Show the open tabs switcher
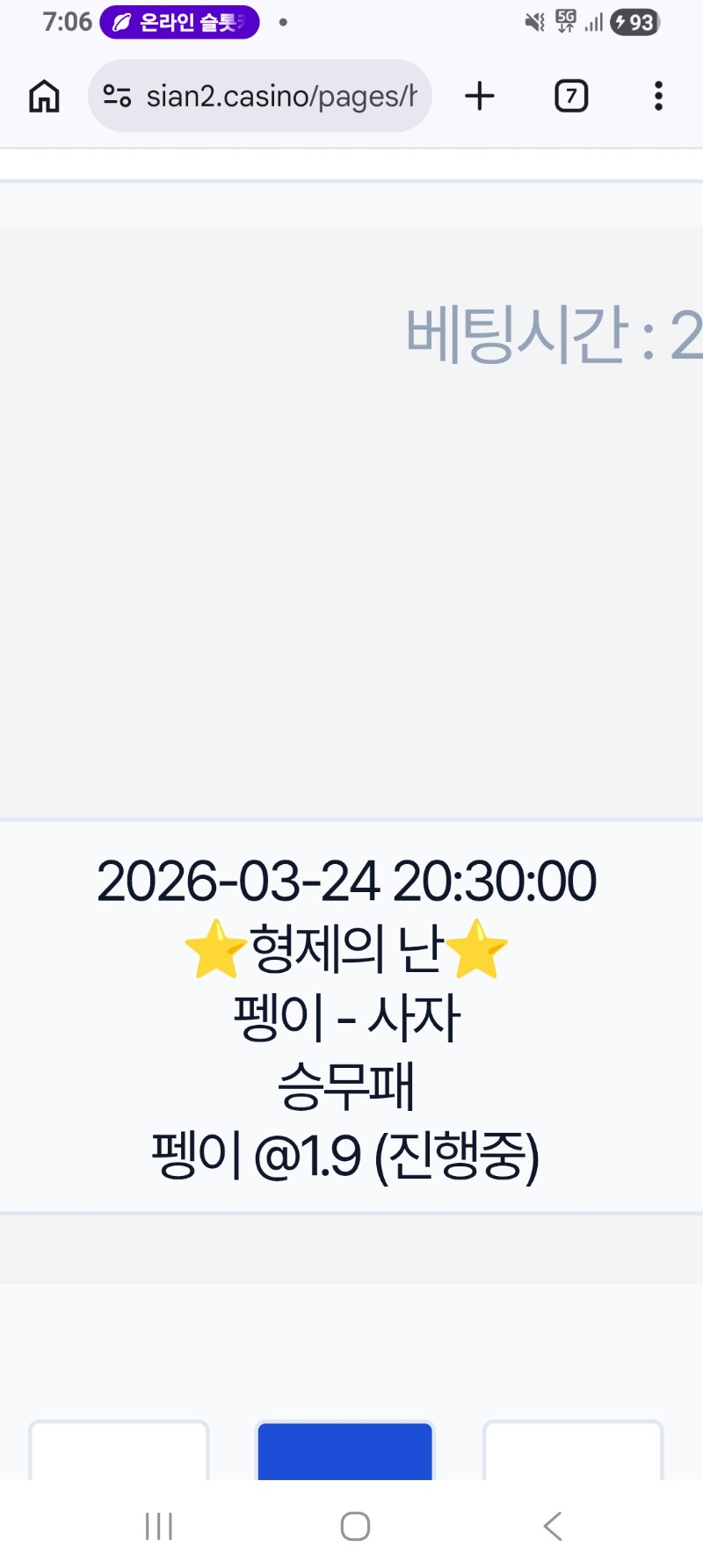Screen dimensions: 703x1568 coord(571,96)
